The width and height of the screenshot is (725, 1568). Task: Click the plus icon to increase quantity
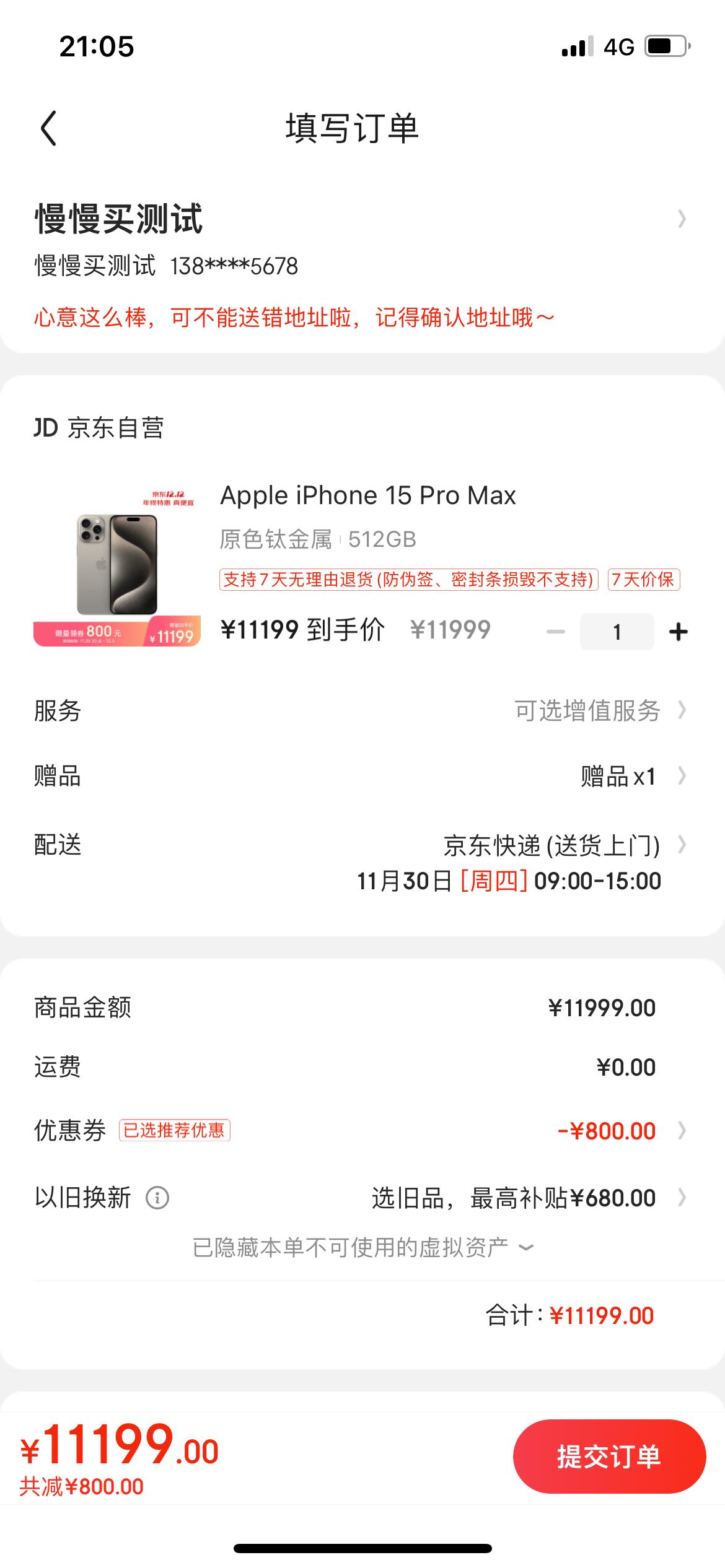click(x=679, y=631)
